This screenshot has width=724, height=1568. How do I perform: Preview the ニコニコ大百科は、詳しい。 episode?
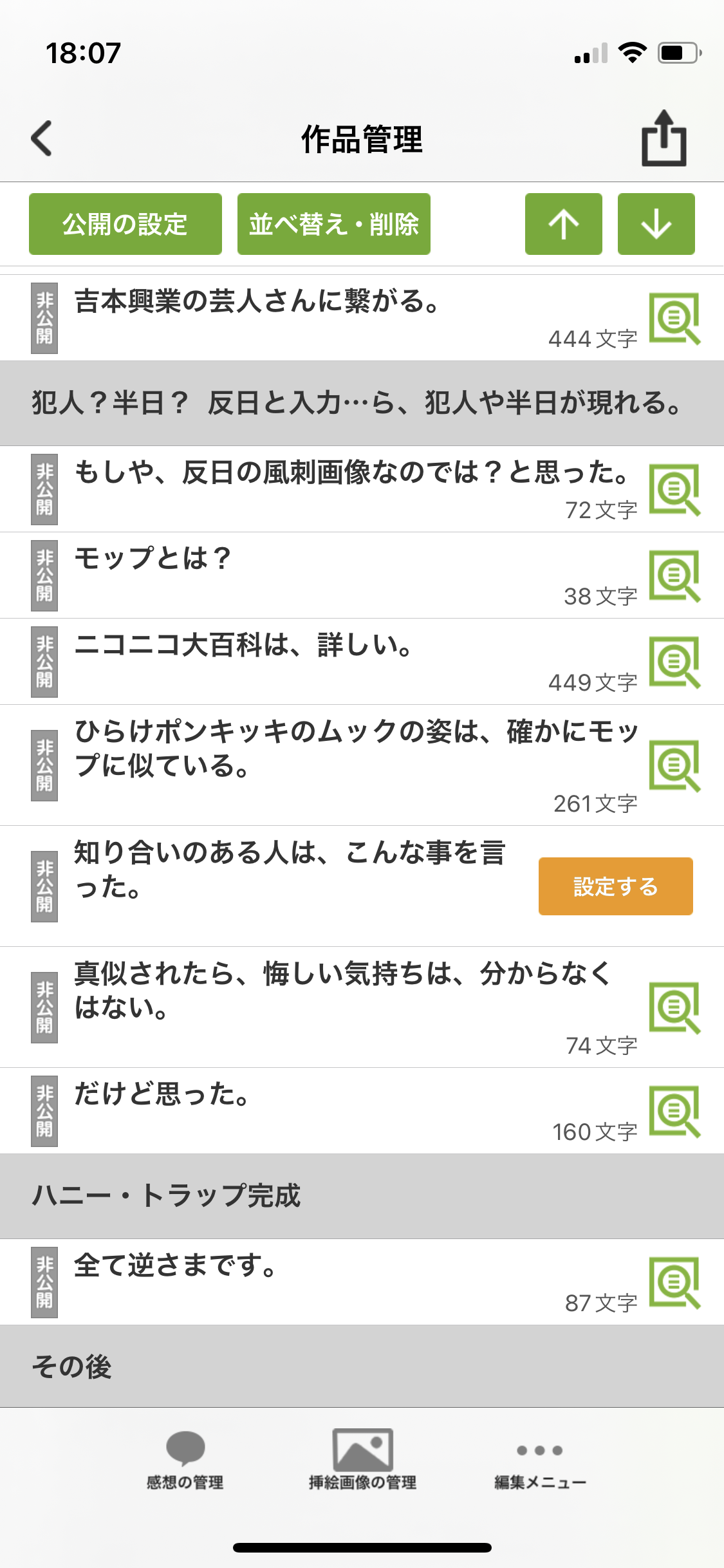point(674,662)
